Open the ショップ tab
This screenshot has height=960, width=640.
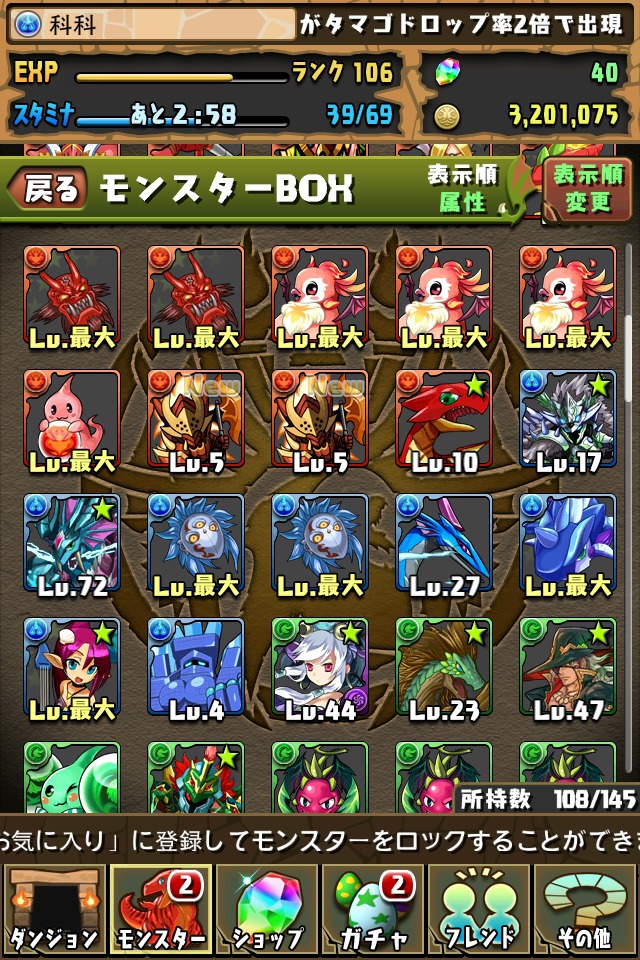[x=267, y=908]
